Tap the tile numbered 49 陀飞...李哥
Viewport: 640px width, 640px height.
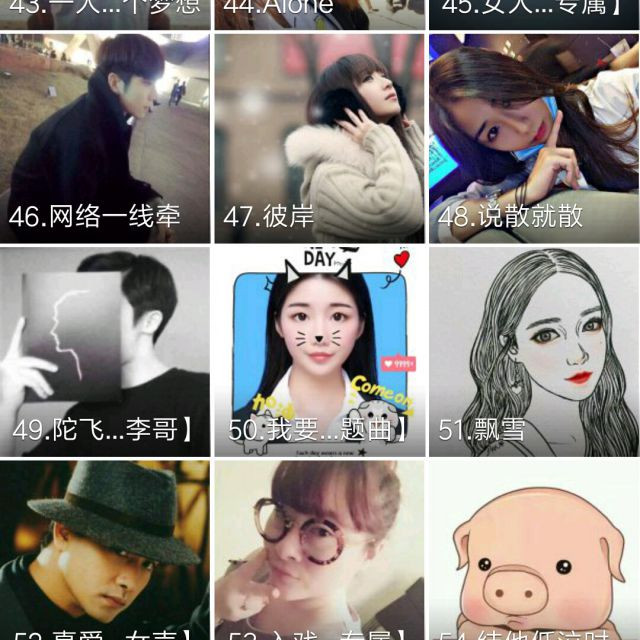coord(105,352)
